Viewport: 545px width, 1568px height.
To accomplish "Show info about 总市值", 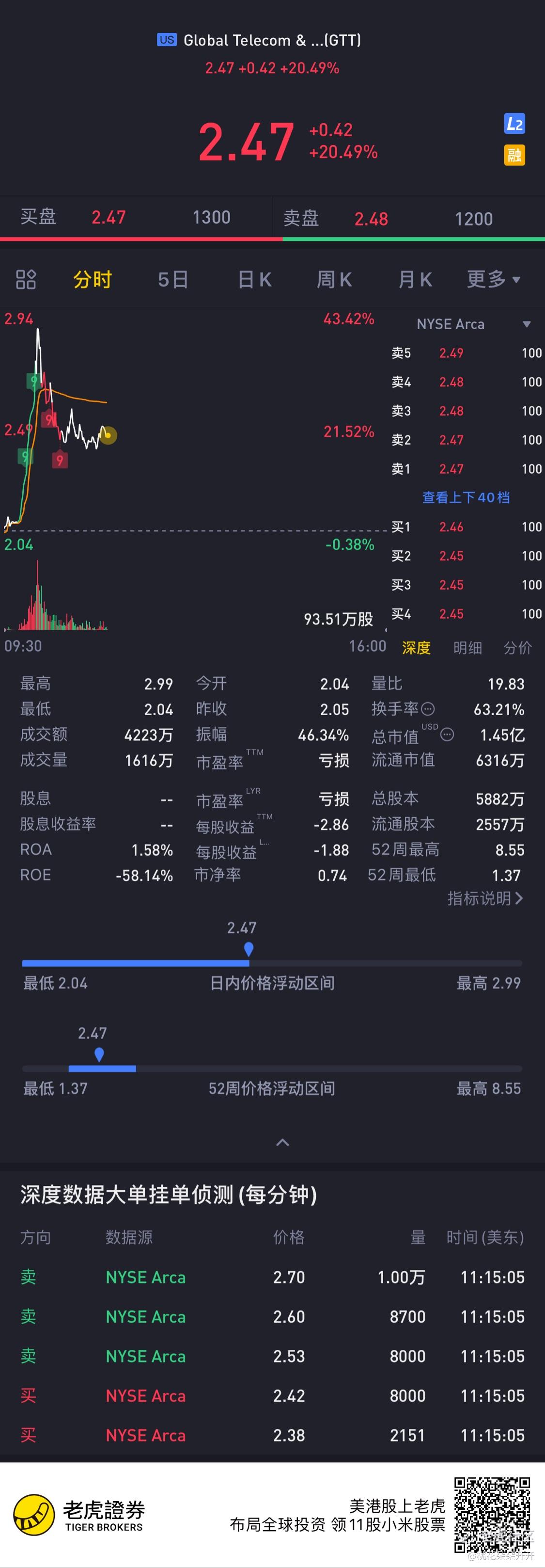I will 447,735.
